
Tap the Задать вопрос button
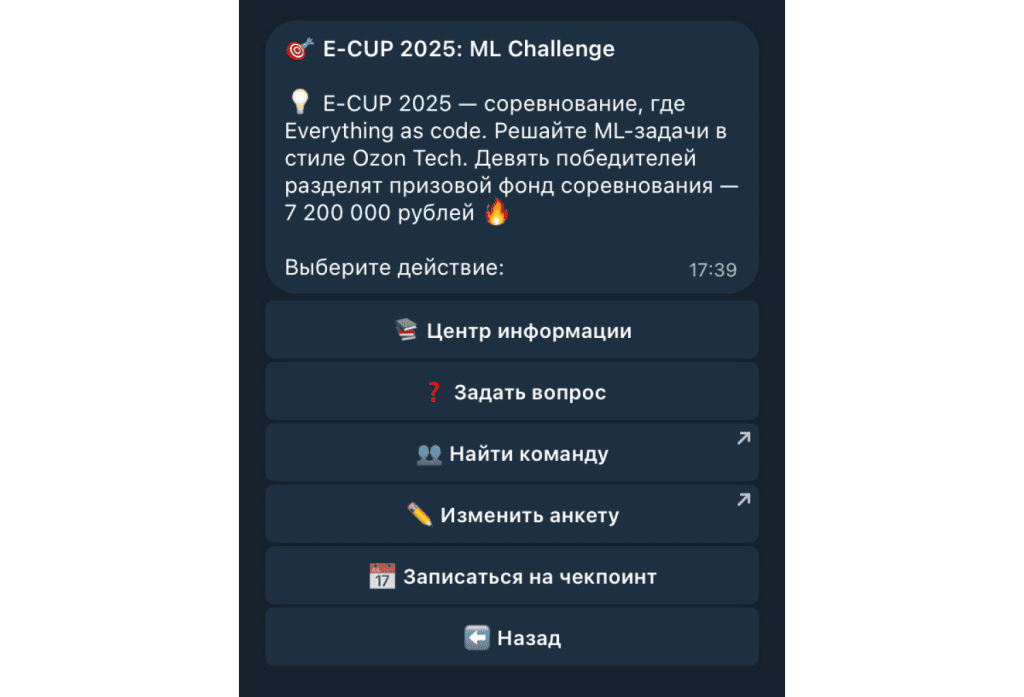click(512, 392)
